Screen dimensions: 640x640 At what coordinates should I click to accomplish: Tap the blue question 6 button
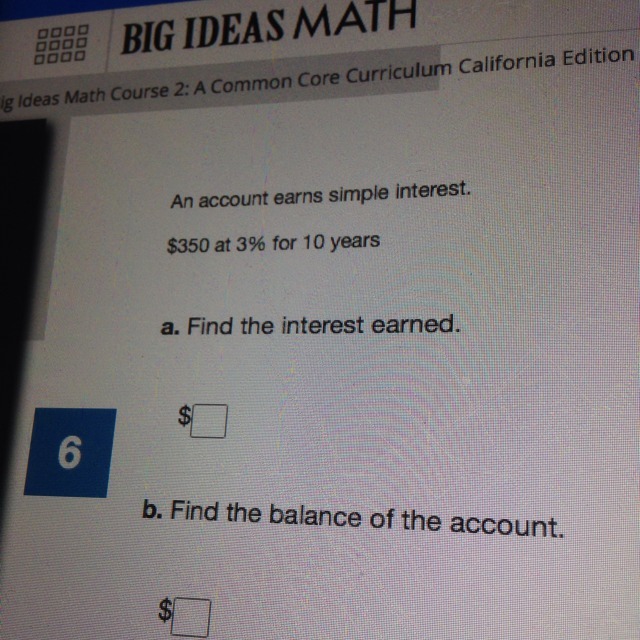(x=70, y=453)
